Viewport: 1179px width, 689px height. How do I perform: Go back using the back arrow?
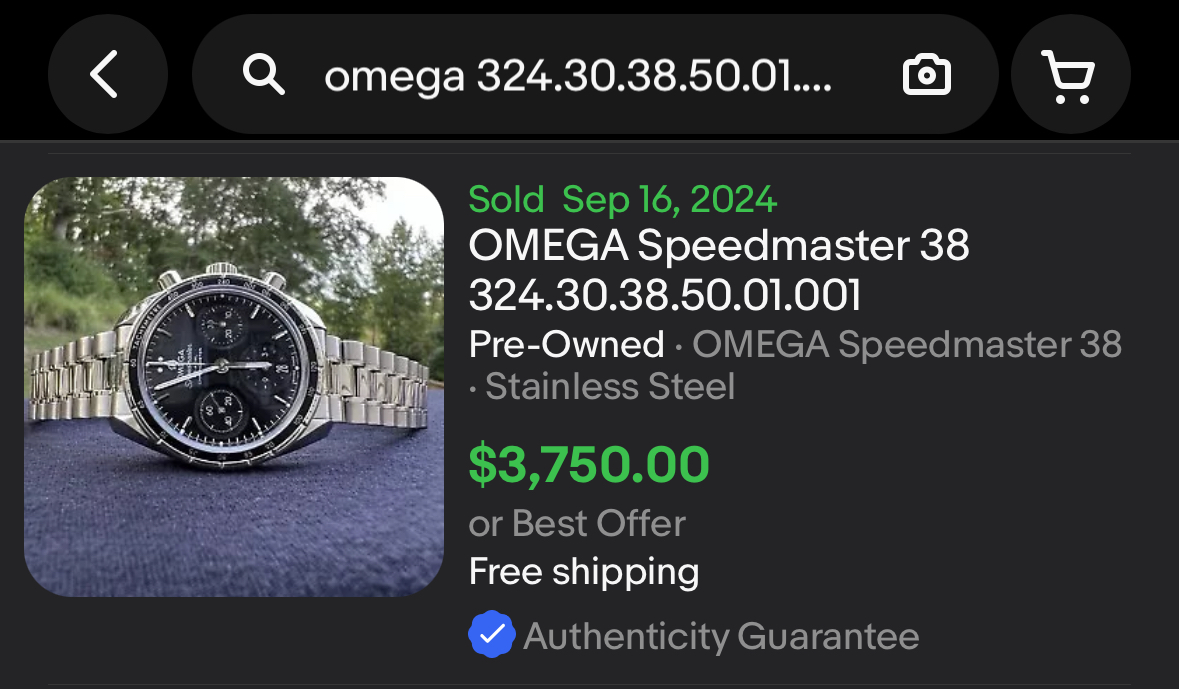click(x=107, y=75)
